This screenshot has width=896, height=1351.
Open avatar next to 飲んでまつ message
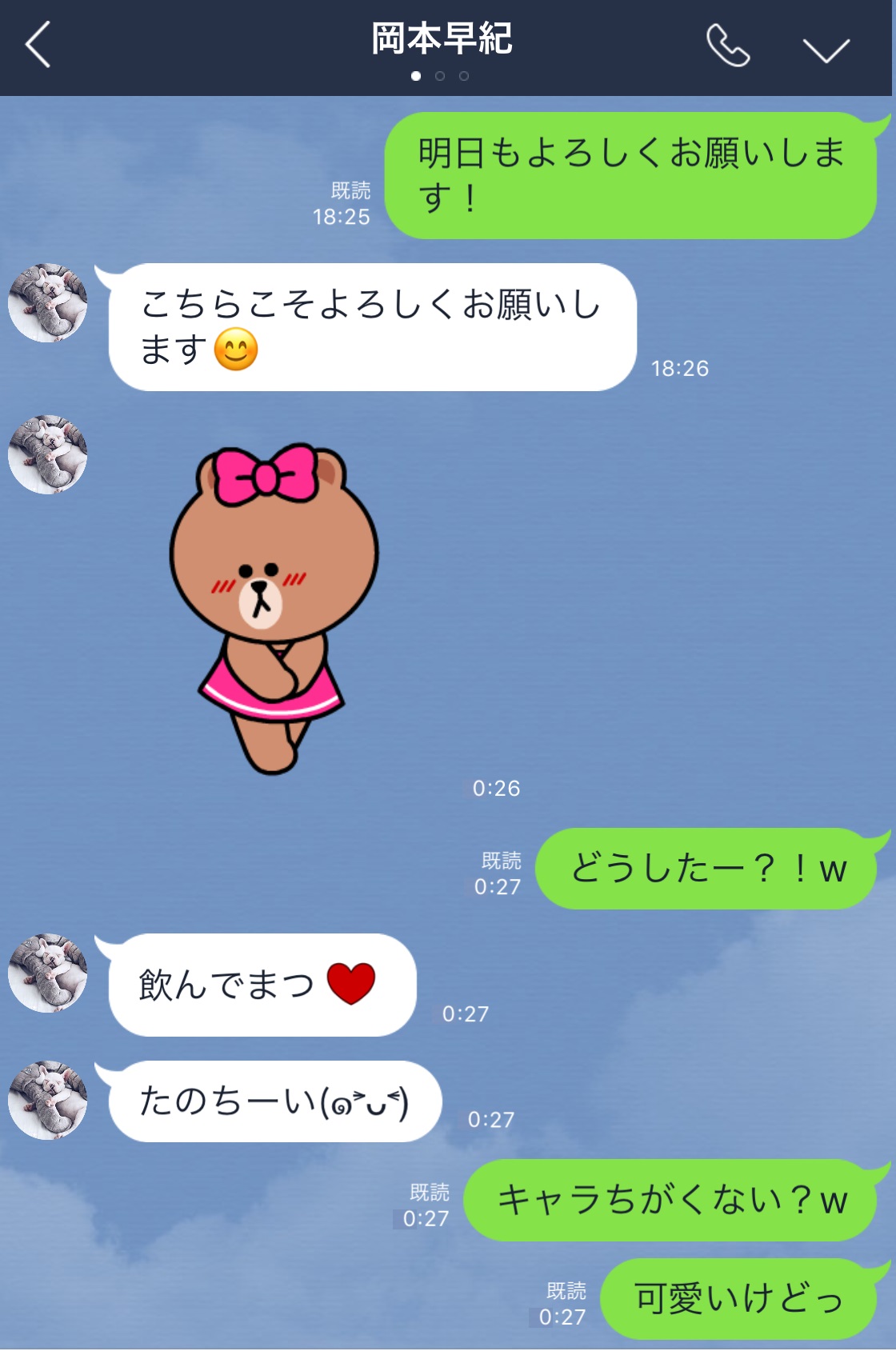click(48, 973)
